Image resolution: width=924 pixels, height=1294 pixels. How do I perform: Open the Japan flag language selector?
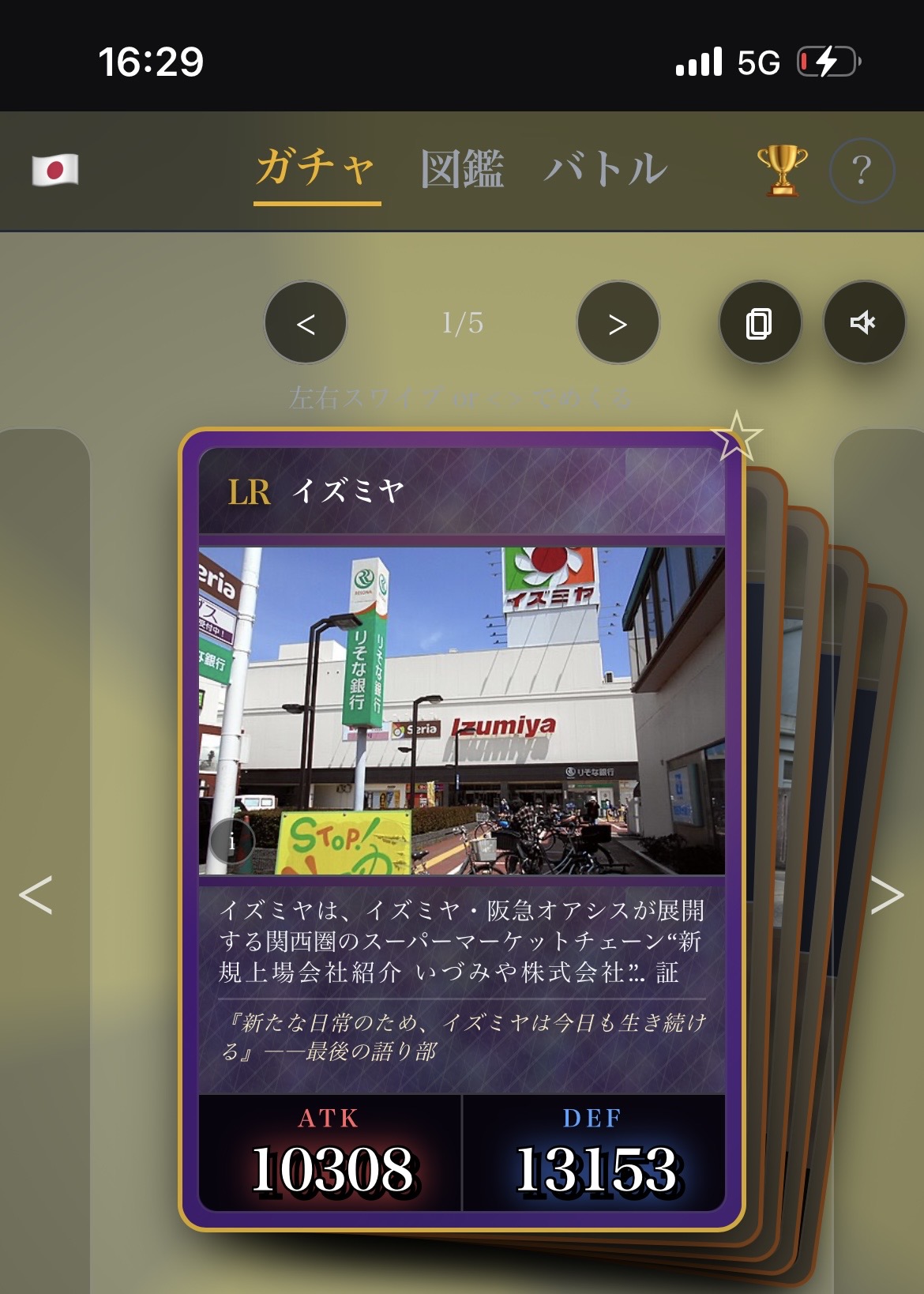(x=55, y=170)
